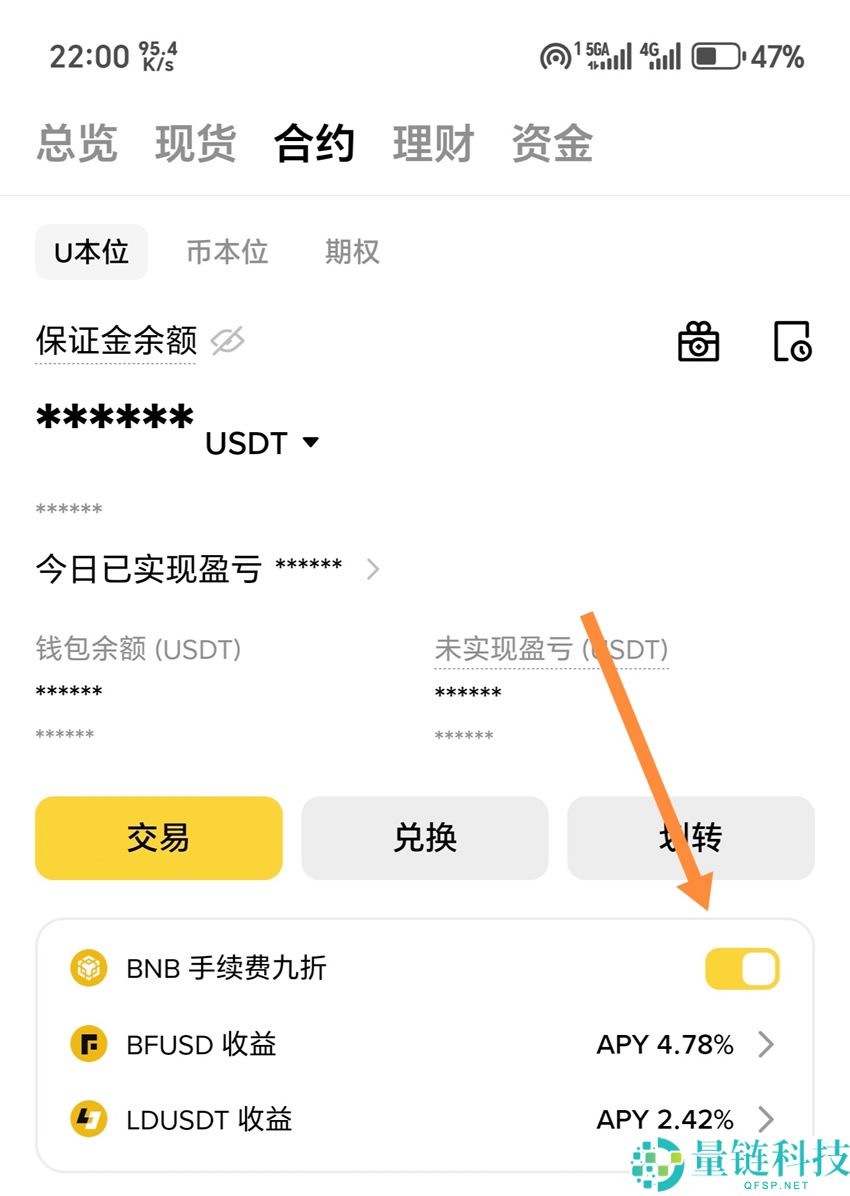This screenshot has width=850, height=1196.
Task: Select the 期权 sub-tab
Action: (x=351, y=252)
